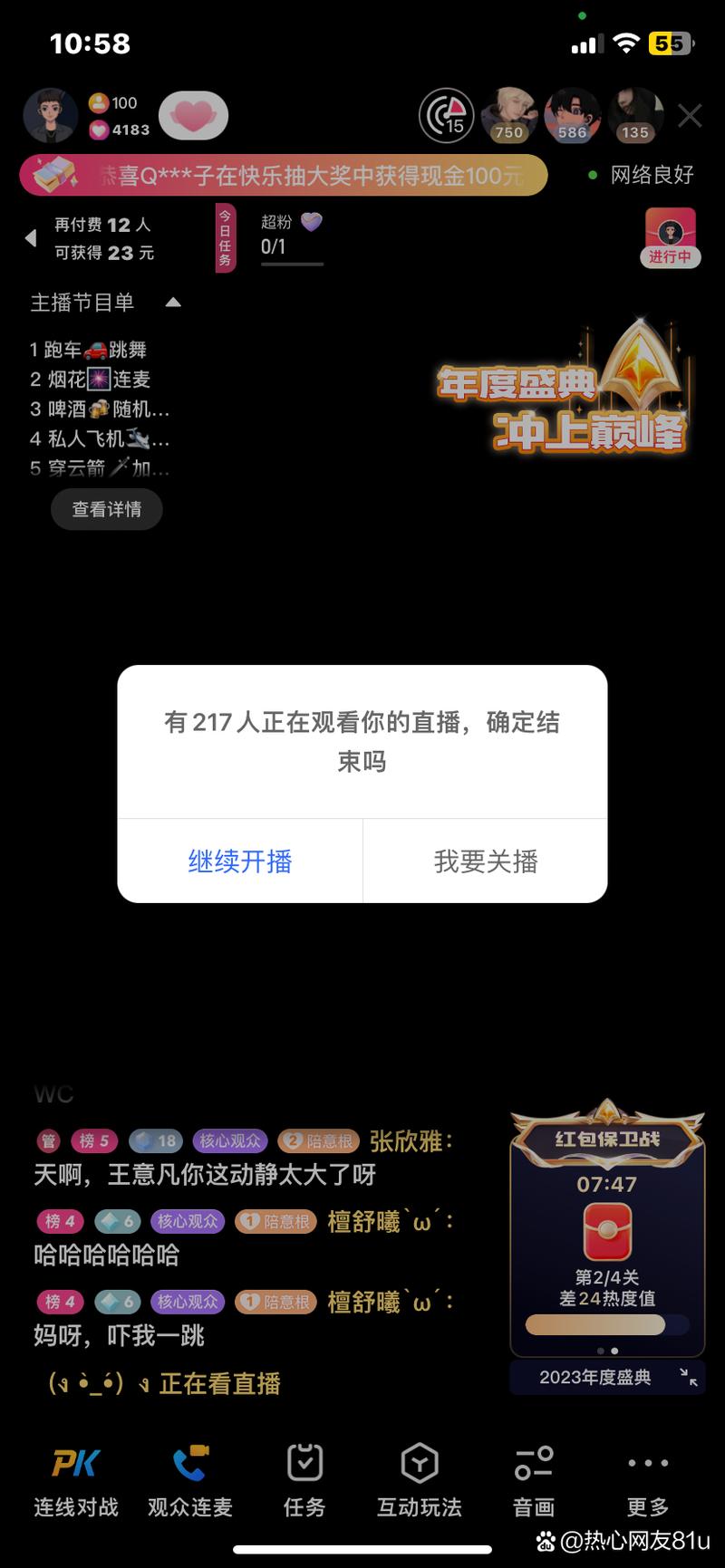Tap the pink heart fan club button

click(x=193, y=116)
